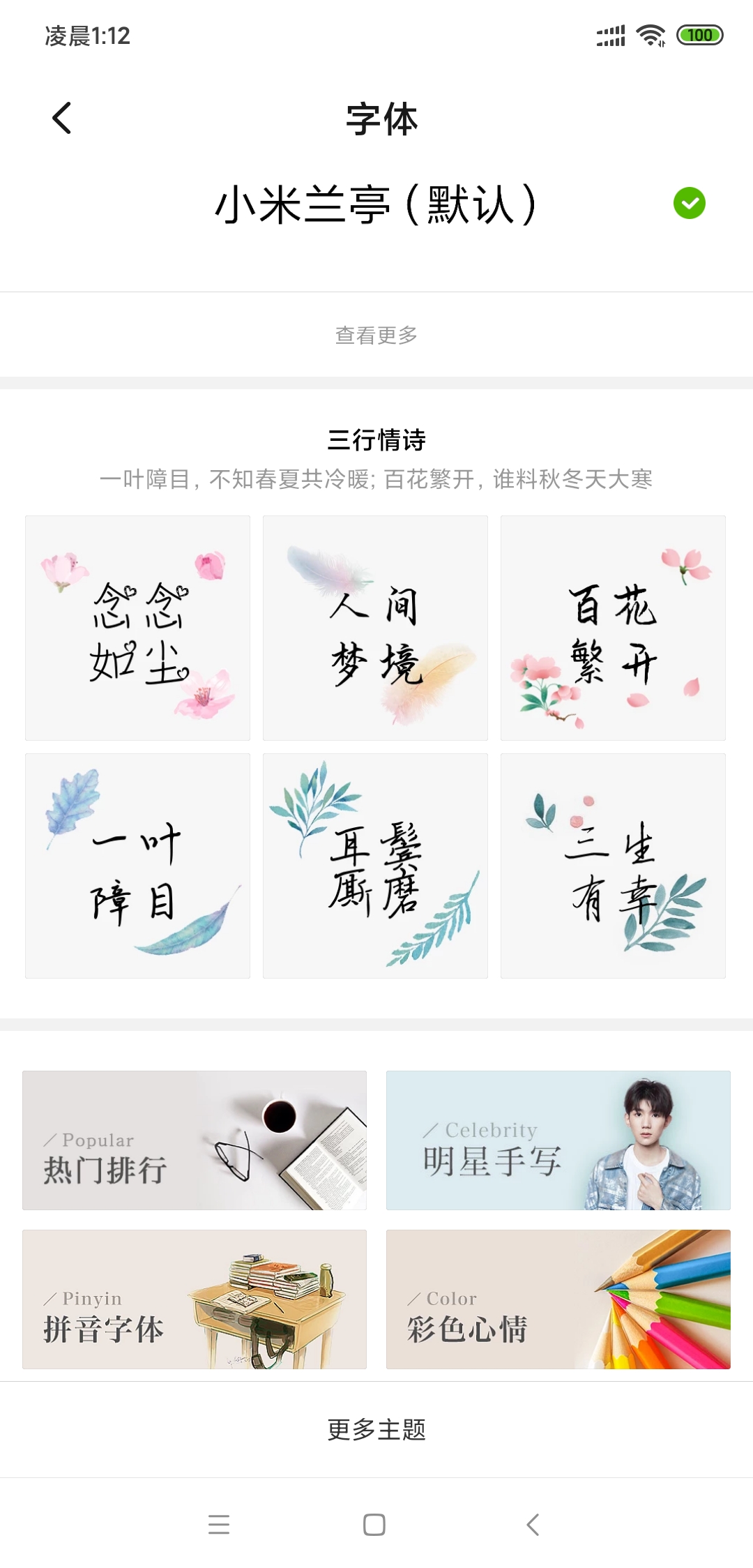
Task: Go to the home screen
Action: click(x=374, y=1524)
